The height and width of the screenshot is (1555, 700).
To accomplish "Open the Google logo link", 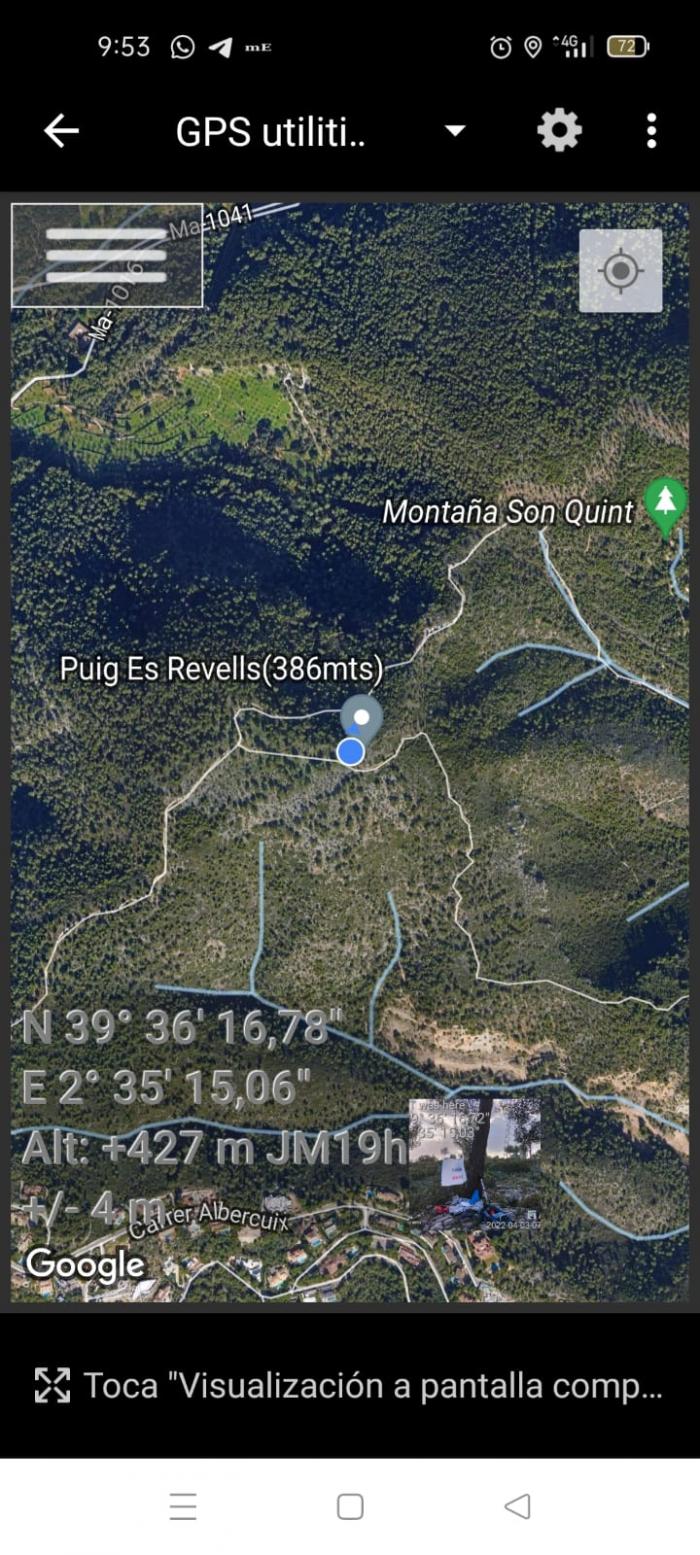I will click(x=85, y=1265).
